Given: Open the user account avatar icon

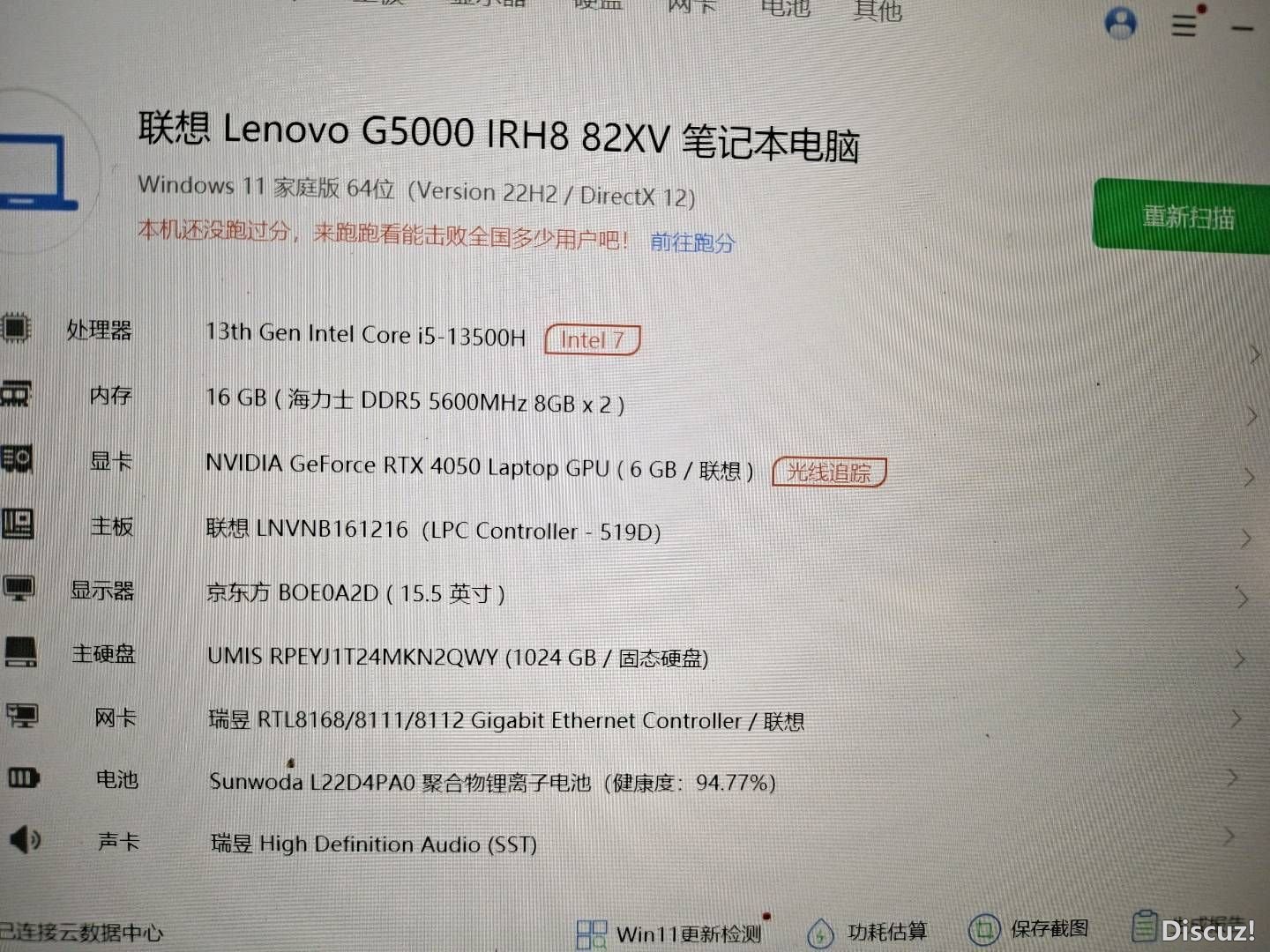Looking at the screenshot, I should (x=1120, y=24).
